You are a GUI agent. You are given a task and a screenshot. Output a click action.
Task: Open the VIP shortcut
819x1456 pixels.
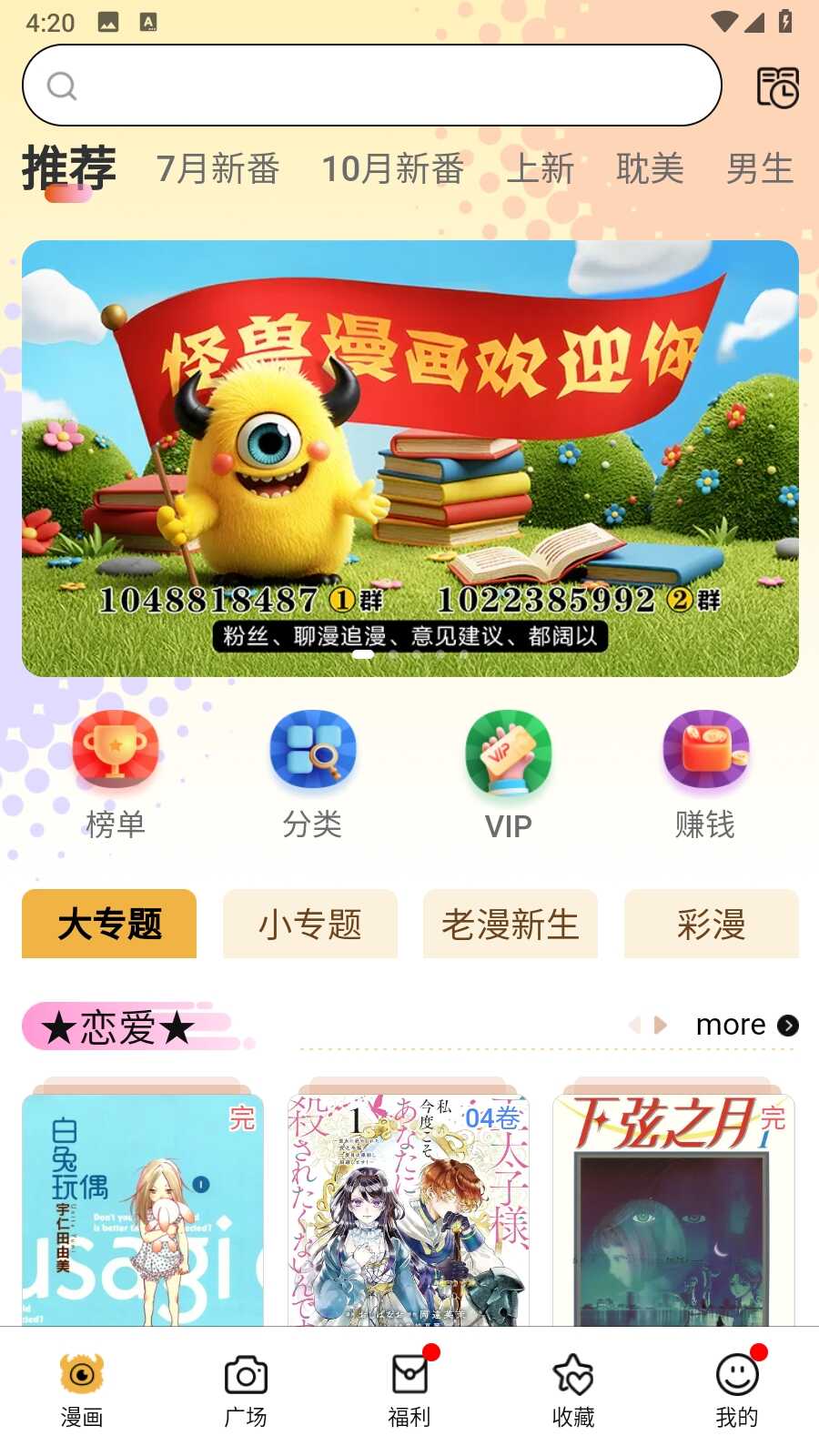coord(508,775)
